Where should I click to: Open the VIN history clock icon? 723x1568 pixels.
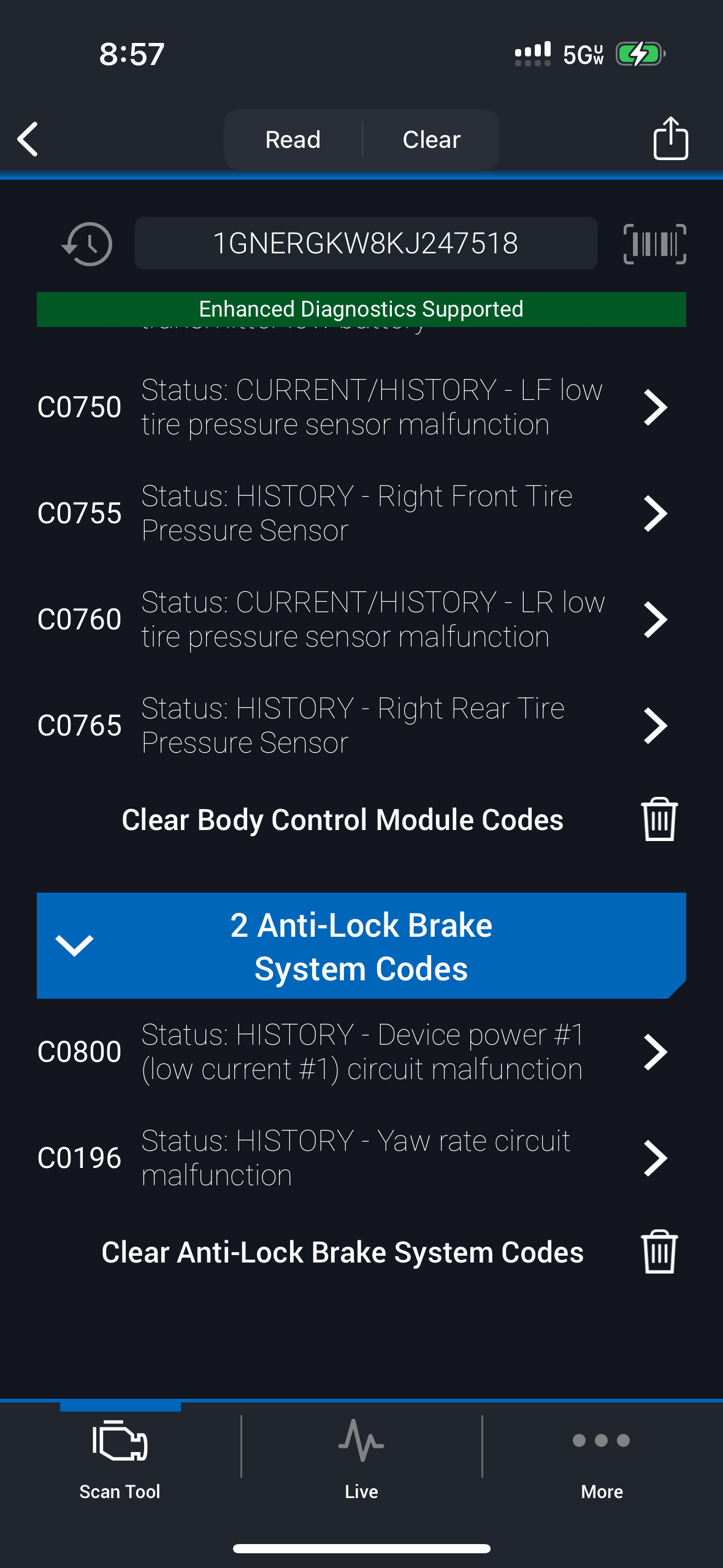click(87, 244)
